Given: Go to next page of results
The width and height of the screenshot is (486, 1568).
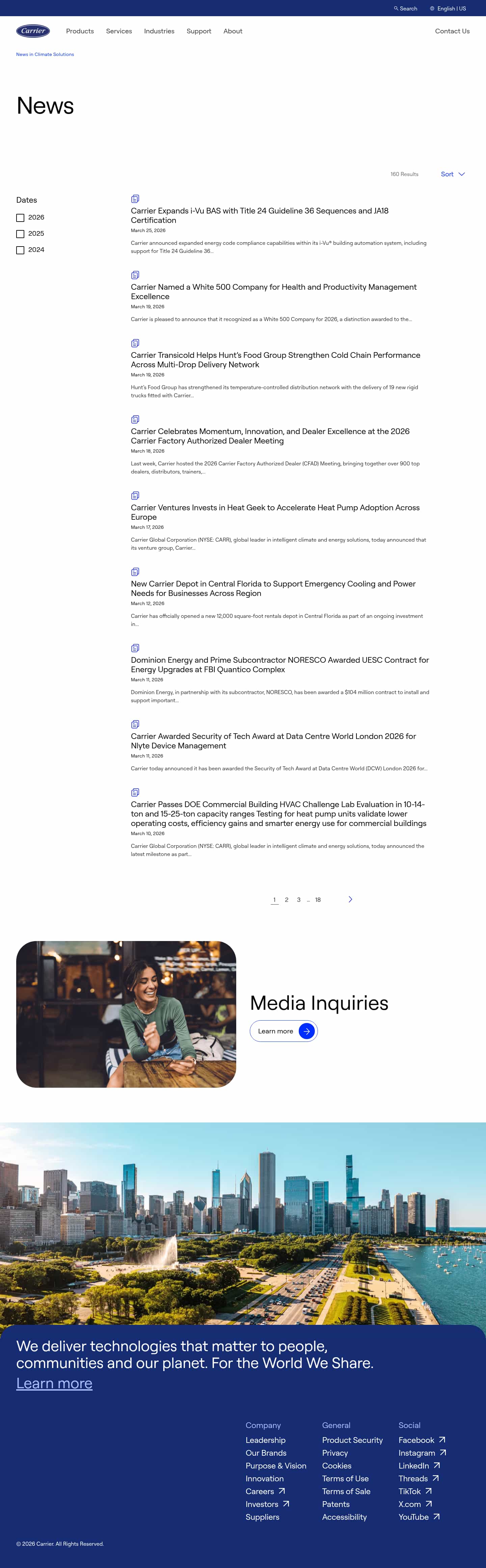Looking at the screenshot, I should click(x=350, y=900).
